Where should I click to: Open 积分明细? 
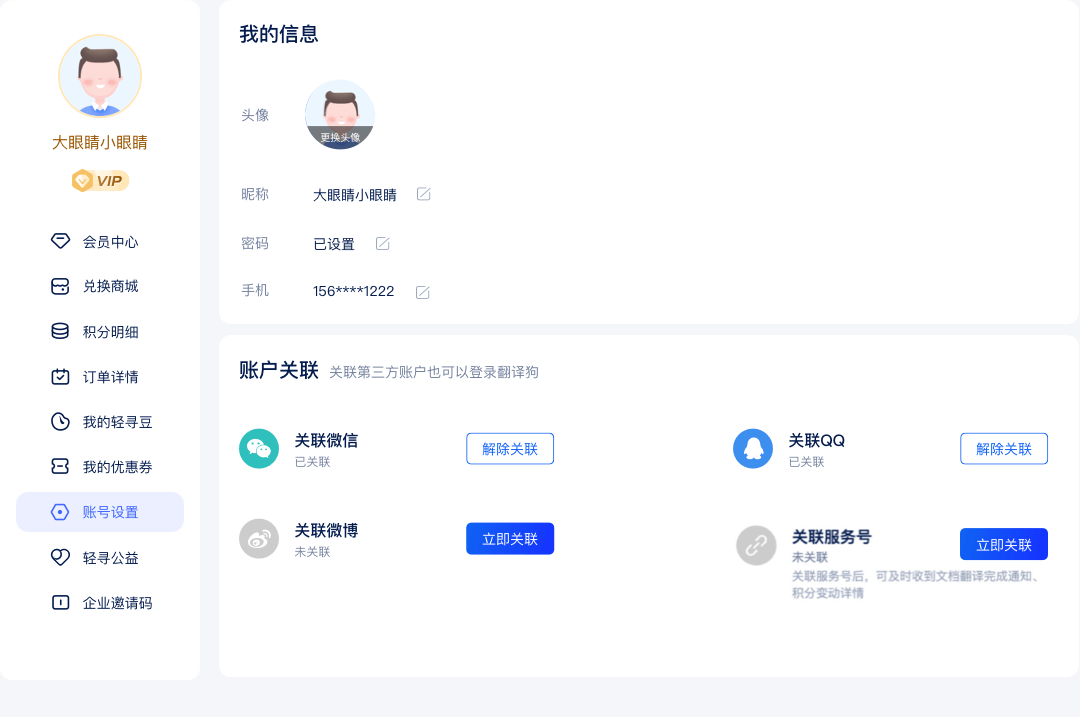[x=109, y=332]
